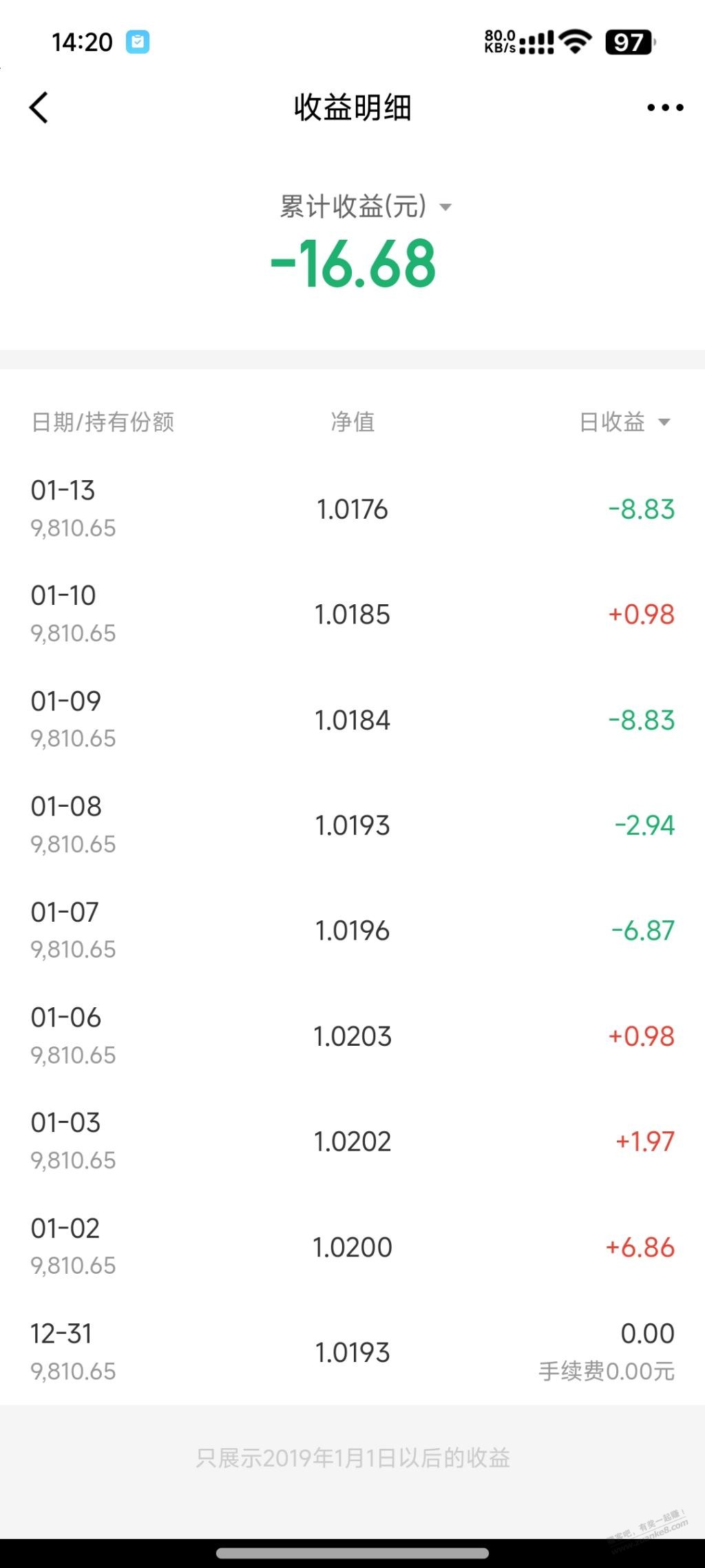
Task: Open the 日收益 column dropdown
Action: pos(624,422)
